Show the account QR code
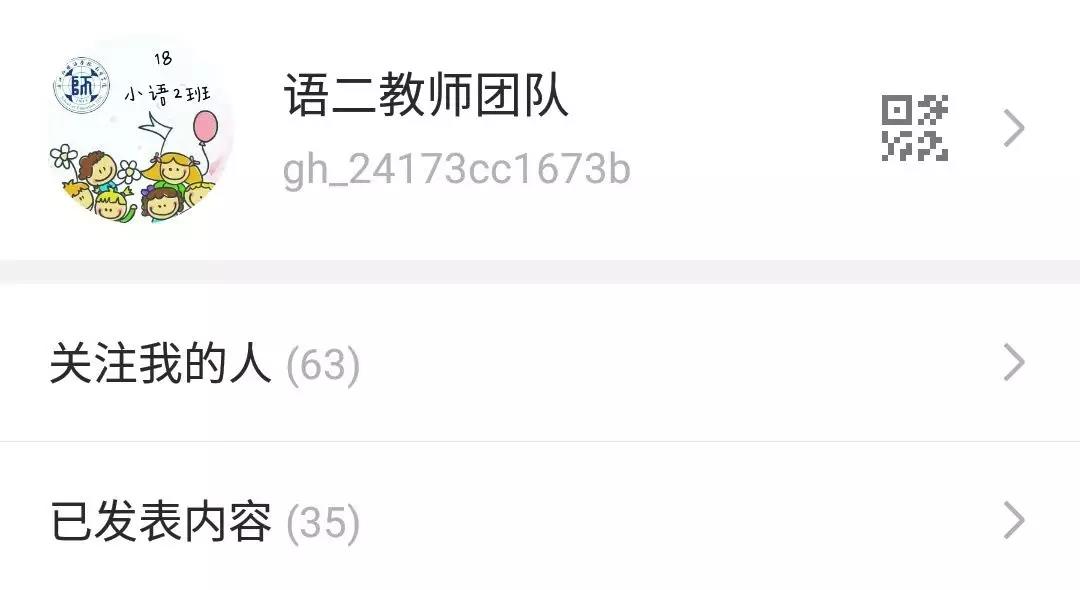This screenshot has width=1080, height=590. [914, 128]
